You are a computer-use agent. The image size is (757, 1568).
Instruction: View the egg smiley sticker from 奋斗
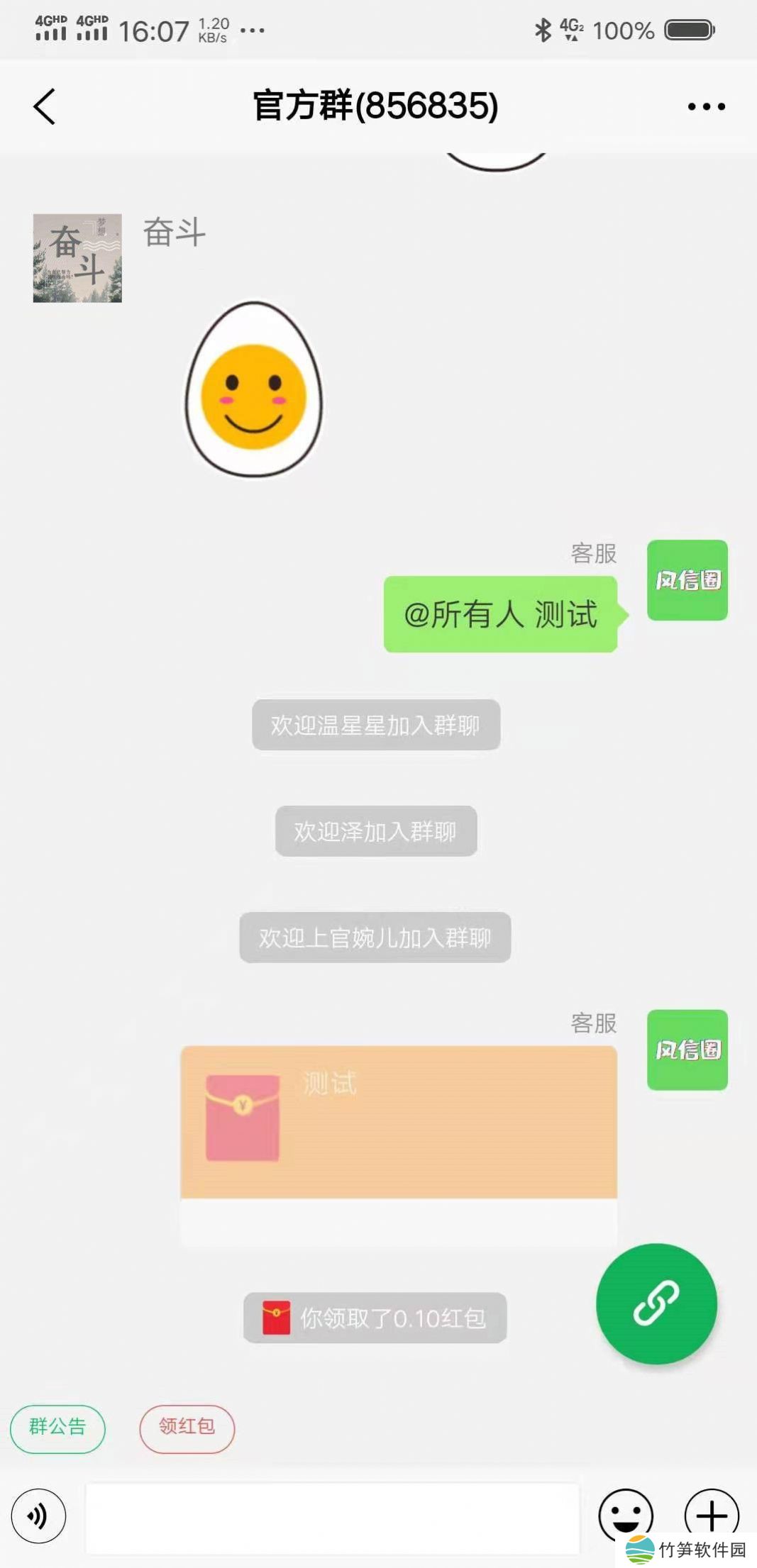click(254, 389)
